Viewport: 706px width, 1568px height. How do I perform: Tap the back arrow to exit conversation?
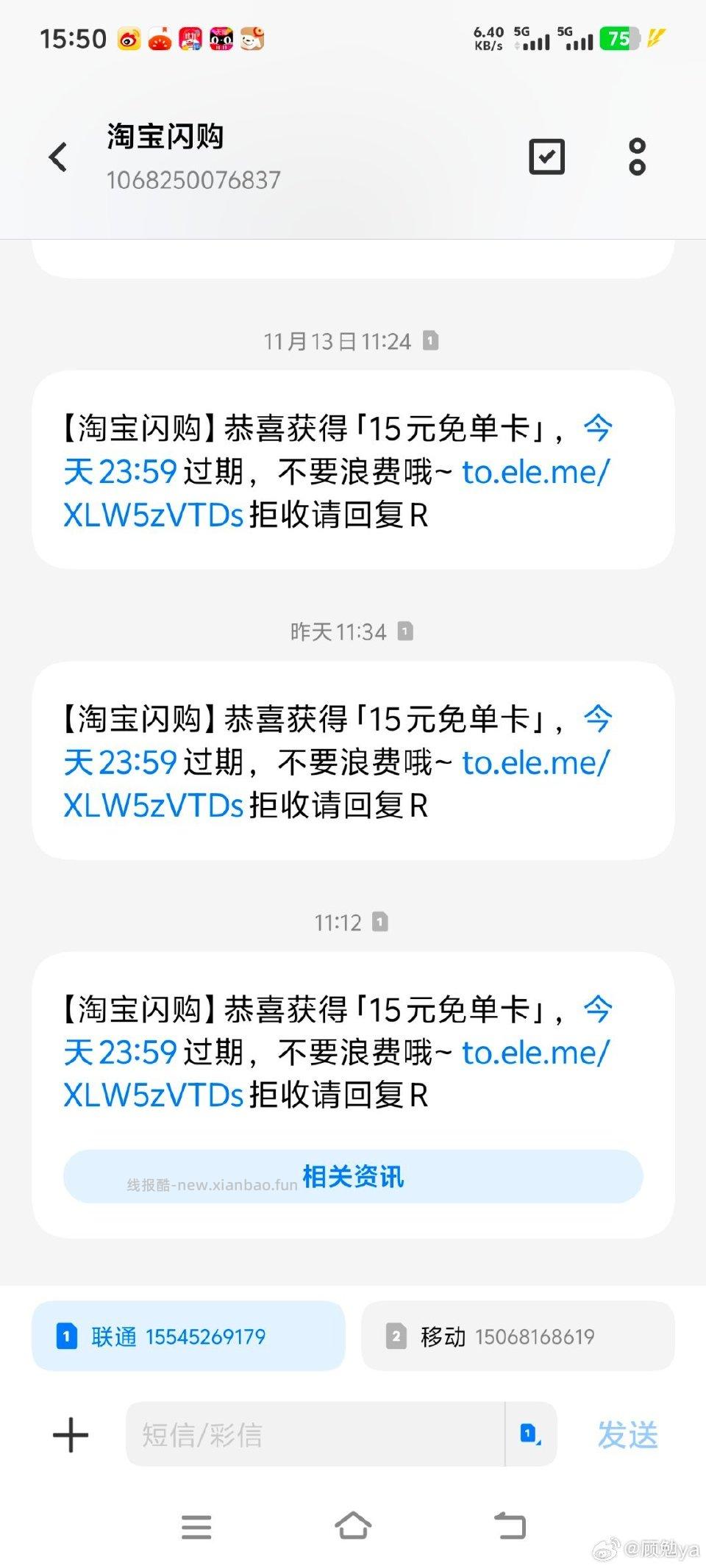(59, 156)
